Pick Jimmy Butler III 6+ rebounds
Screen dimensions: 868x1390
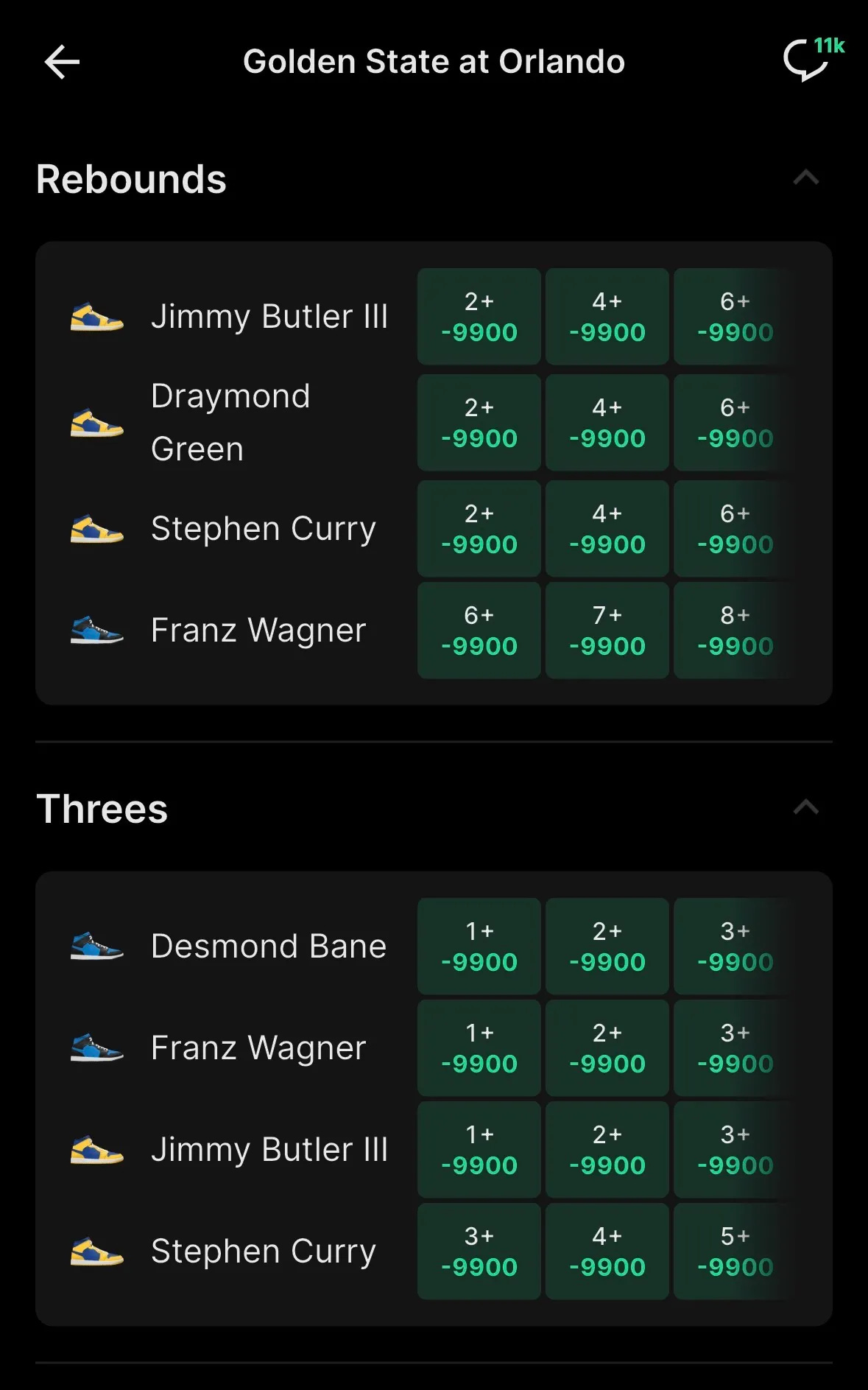[735, 317]
